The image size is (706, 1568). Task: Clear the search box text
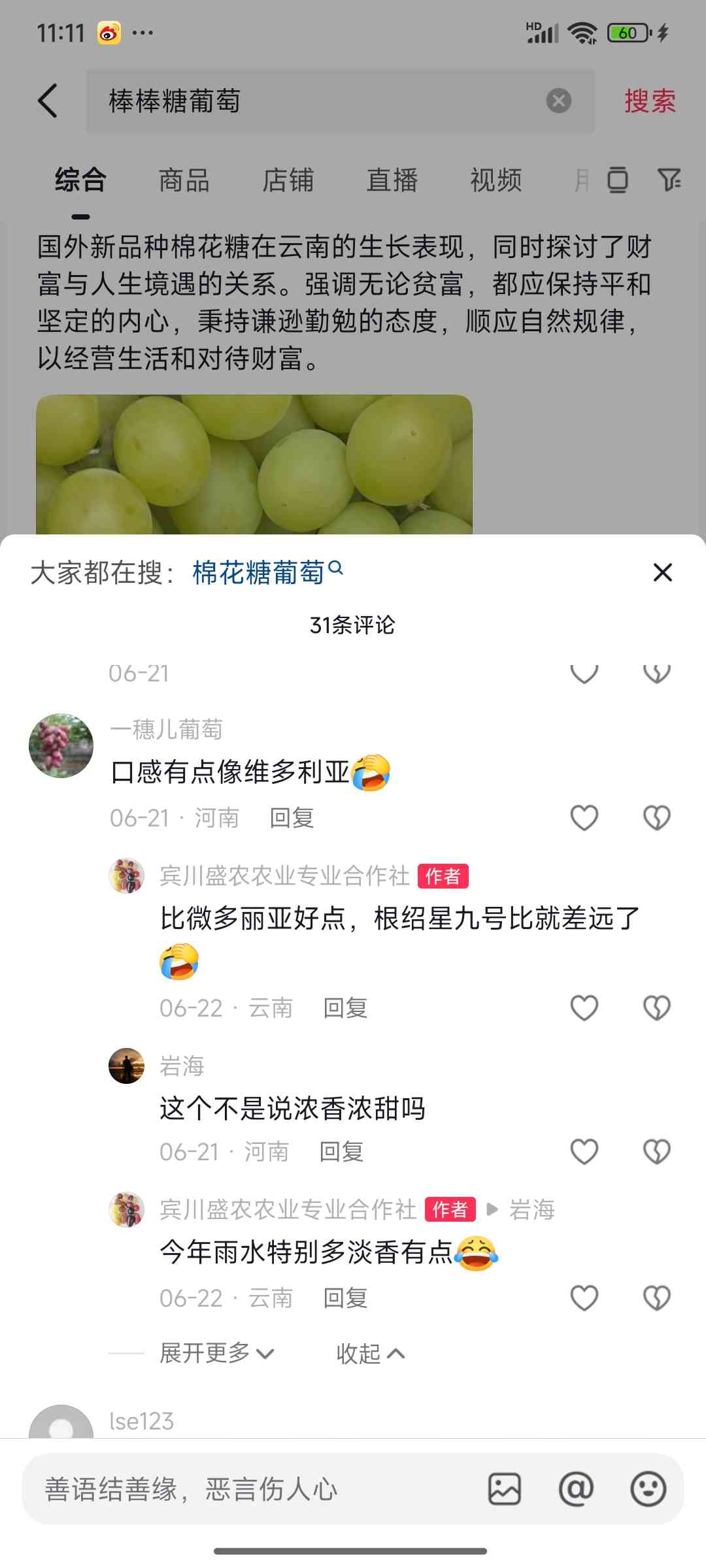(558, 101)
